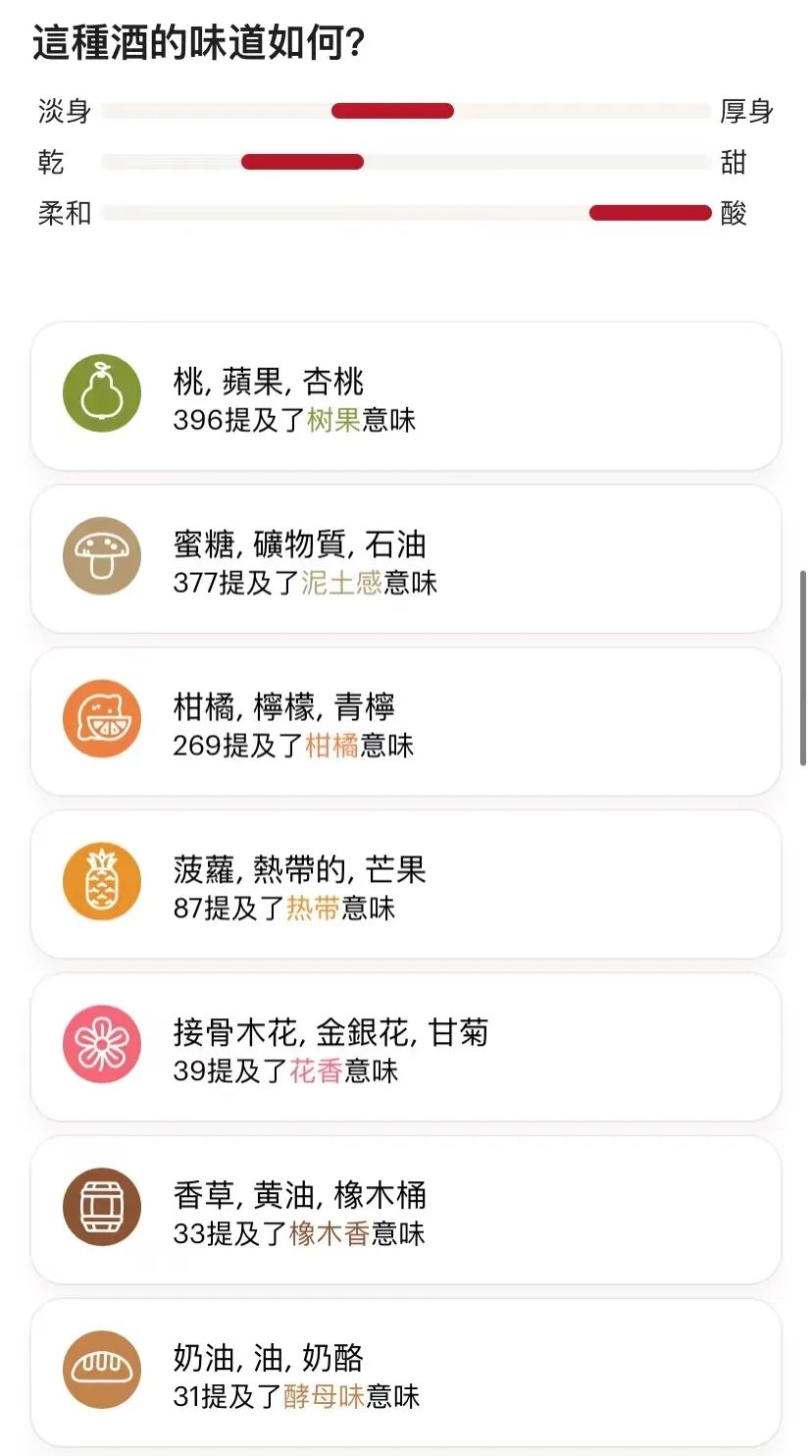
Task: Open the 树果 card with 396 mentions
Action: pyautogui.click(x=406, y=396)
